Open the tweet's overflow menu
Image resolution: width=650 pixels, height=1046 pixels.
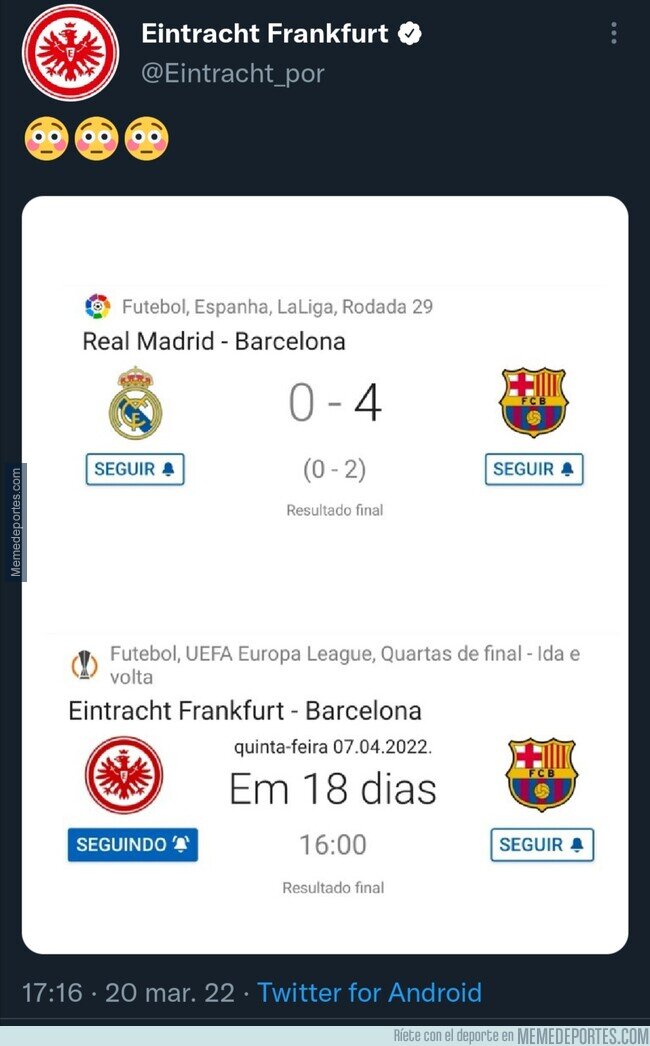[613, 34]
